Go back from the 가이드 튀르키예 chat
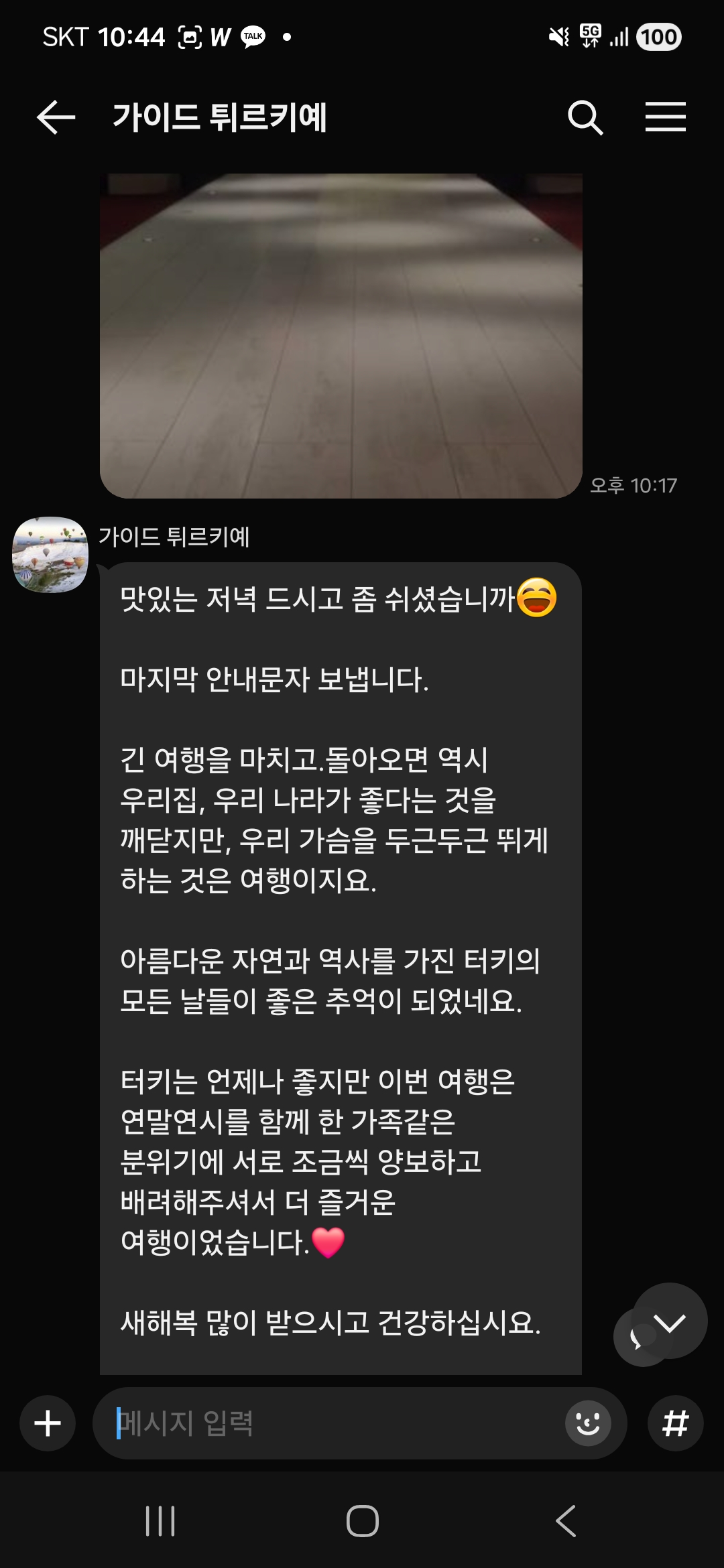This screenshot has height=1568, width=724. [x=56, y=118]
